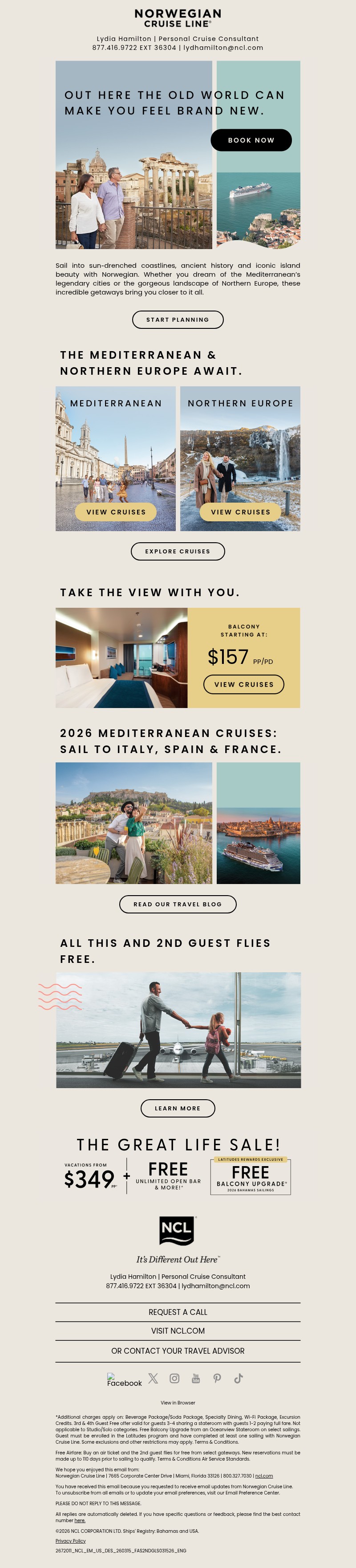The height and width of the screenshot is (1568, 356).
Task: View cruises for the Mediterranean
Action: (x=116, y=512)
